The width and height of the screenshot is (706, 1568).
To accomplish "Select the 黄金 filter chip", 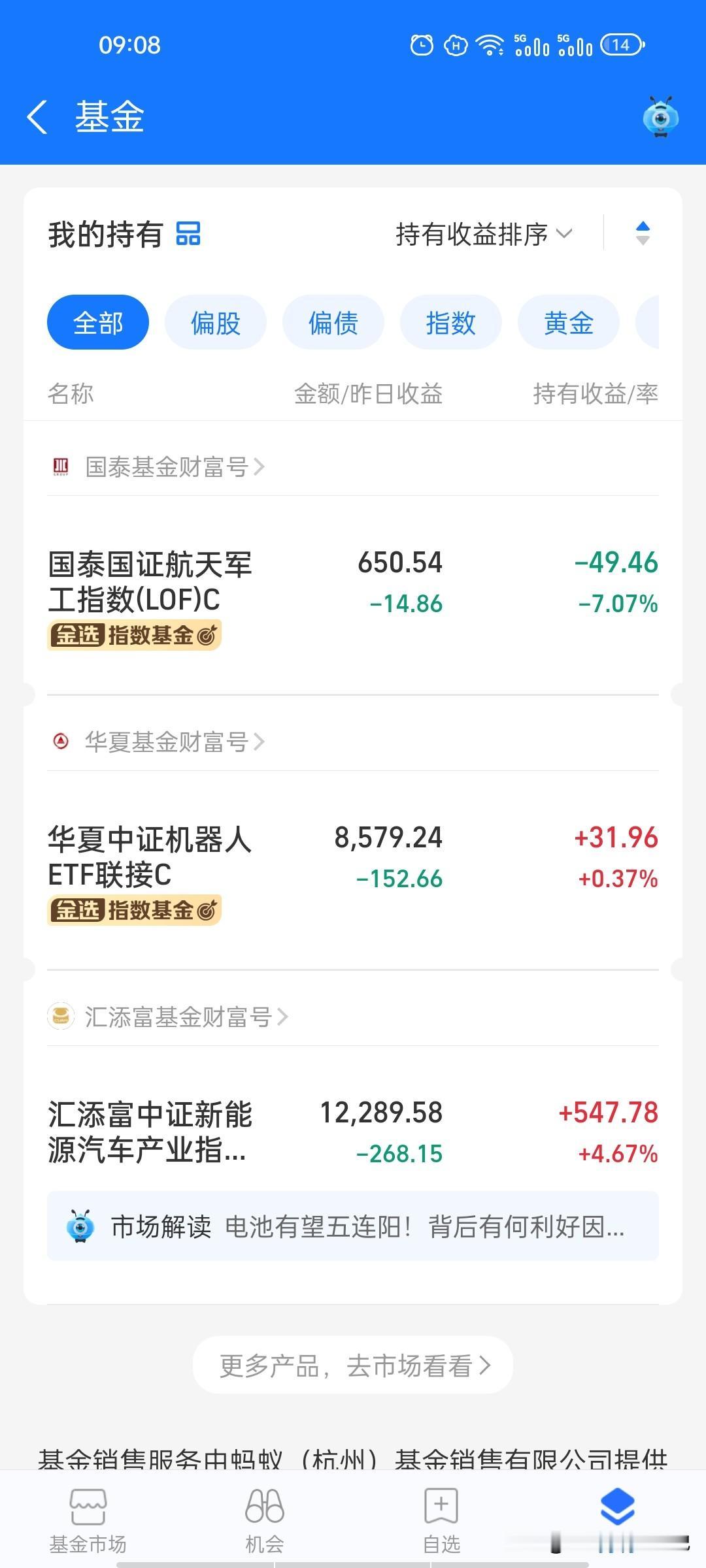I will [568, 321].
